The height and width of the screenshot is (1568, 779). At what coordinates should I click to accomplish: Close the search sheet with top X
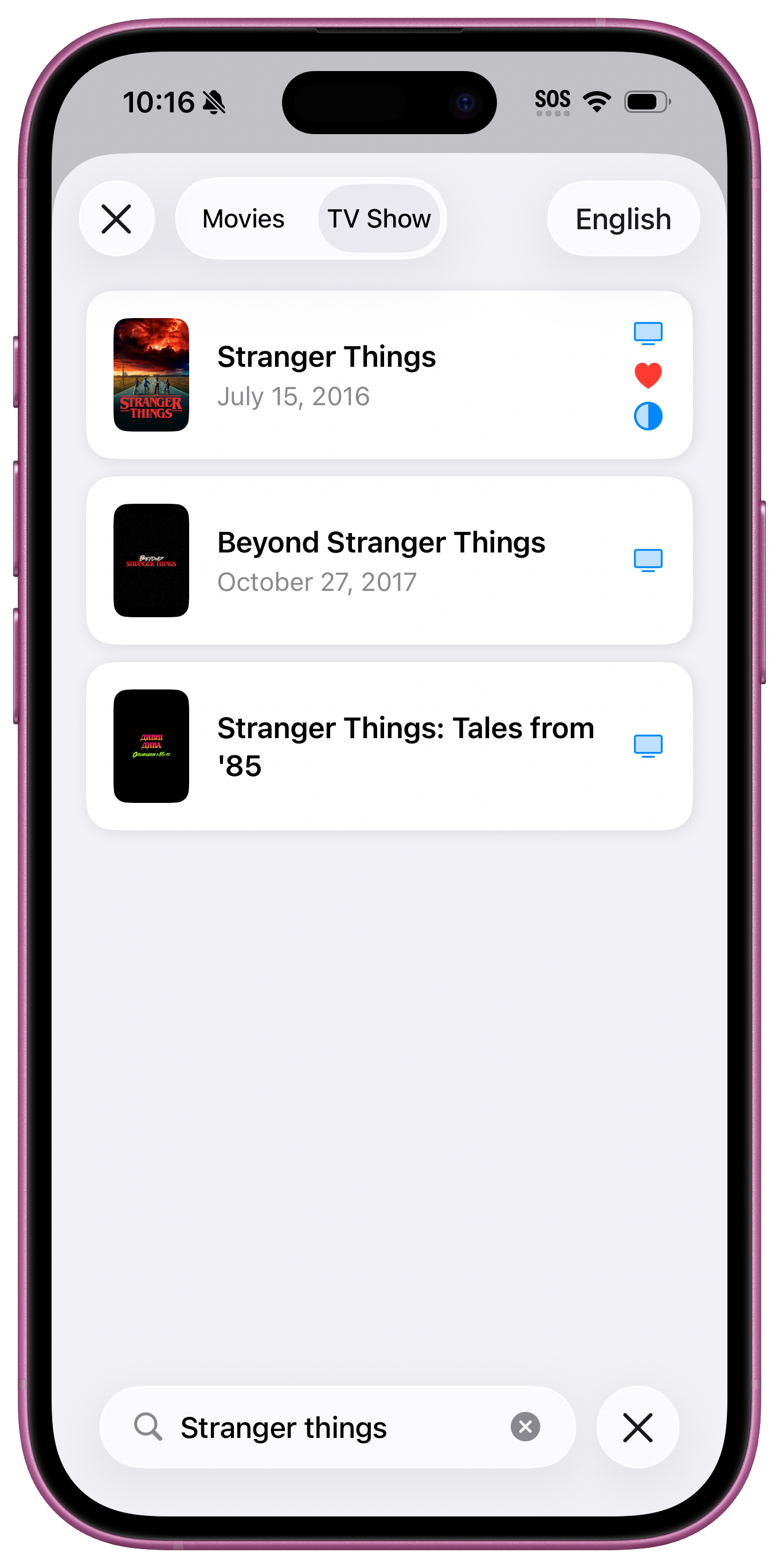tap(116, 218)
